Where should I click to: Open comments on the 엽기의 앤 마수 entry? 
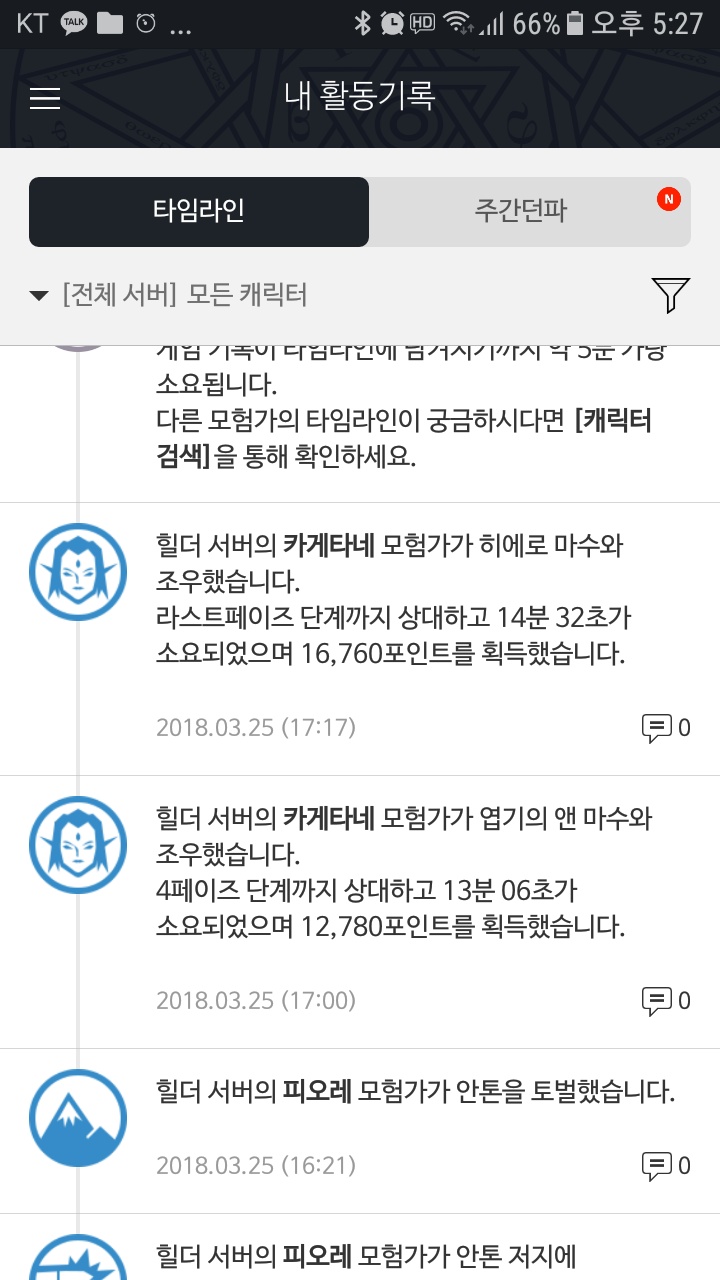tap(665, 1000)
